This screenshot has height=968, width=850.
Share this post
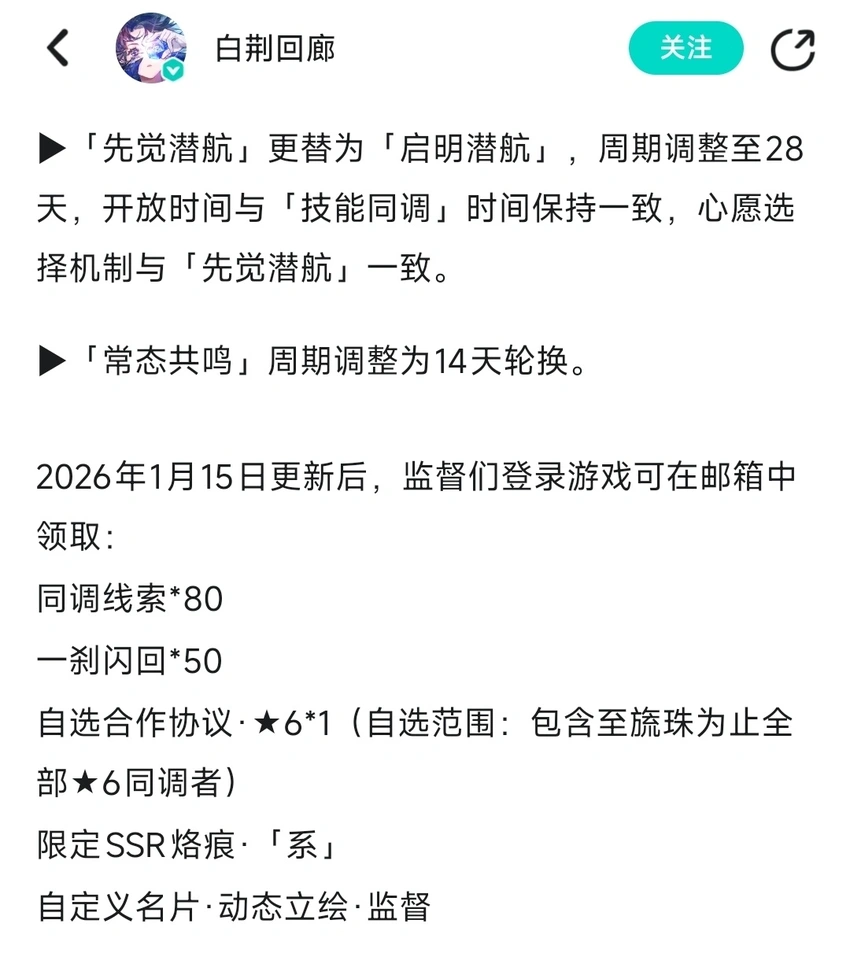coord(793,48)
